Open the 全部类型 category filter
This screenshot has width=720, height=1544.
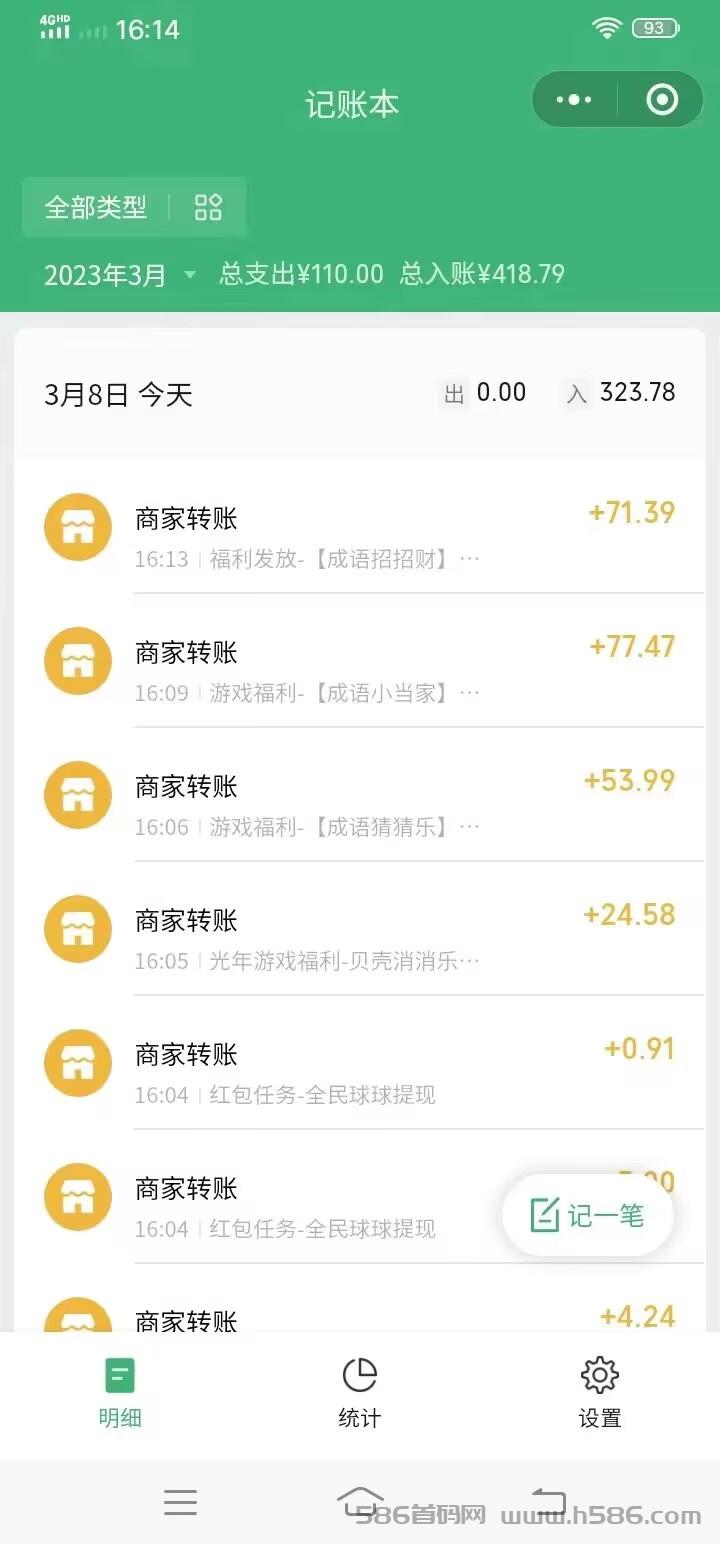134,207
